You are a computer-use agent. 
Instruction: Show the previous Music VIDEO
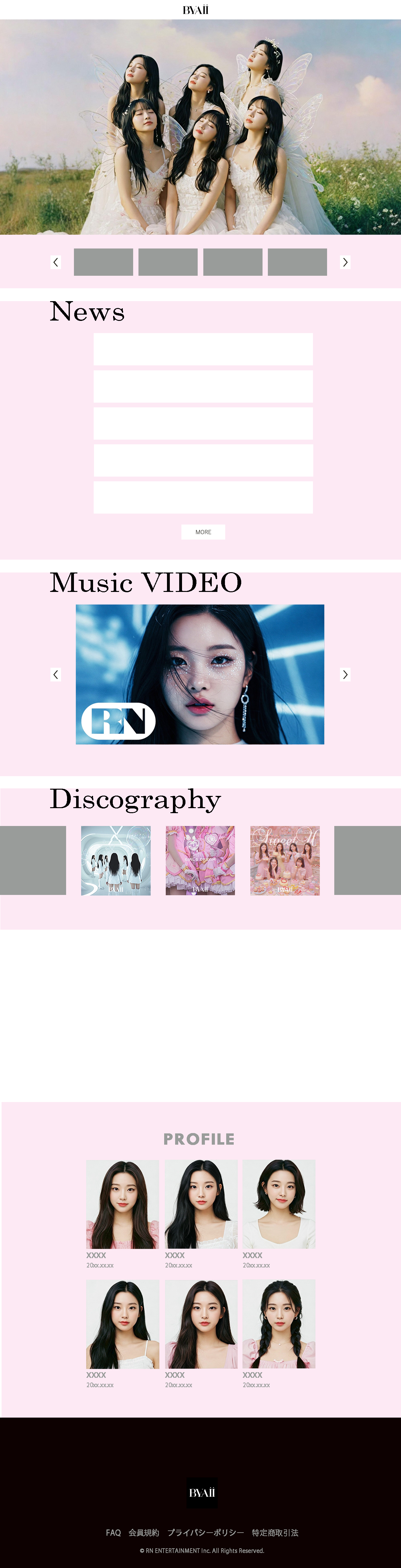[55, 674]
